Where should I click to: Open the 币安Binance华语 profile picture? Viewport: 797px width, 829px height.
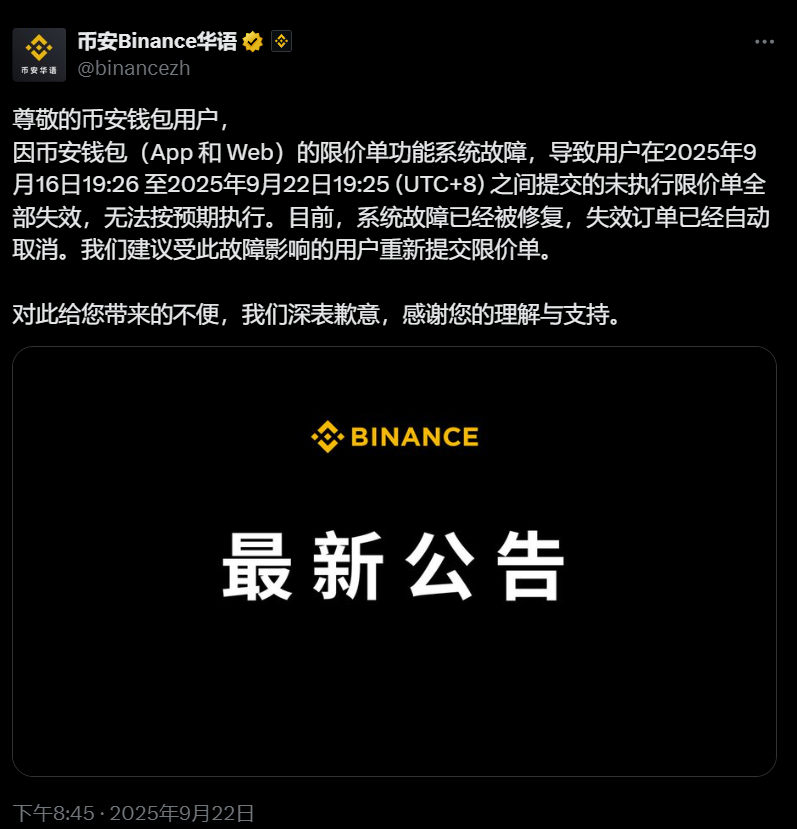click(39, 55)
